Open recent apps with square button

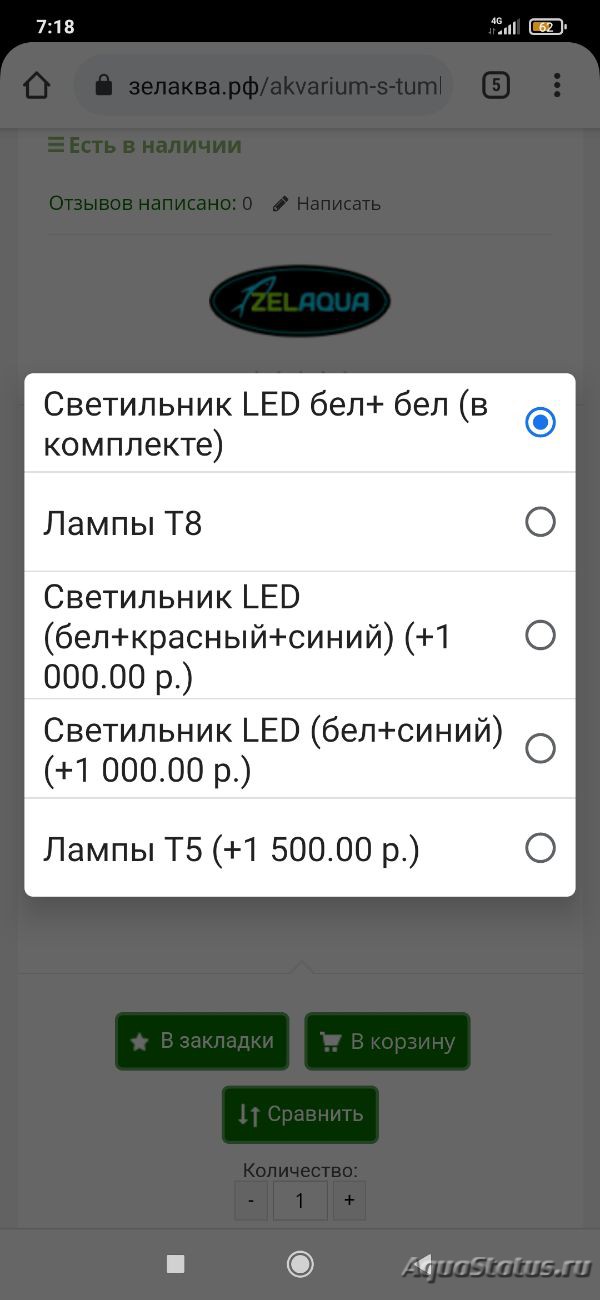[x=175, y=1264]
